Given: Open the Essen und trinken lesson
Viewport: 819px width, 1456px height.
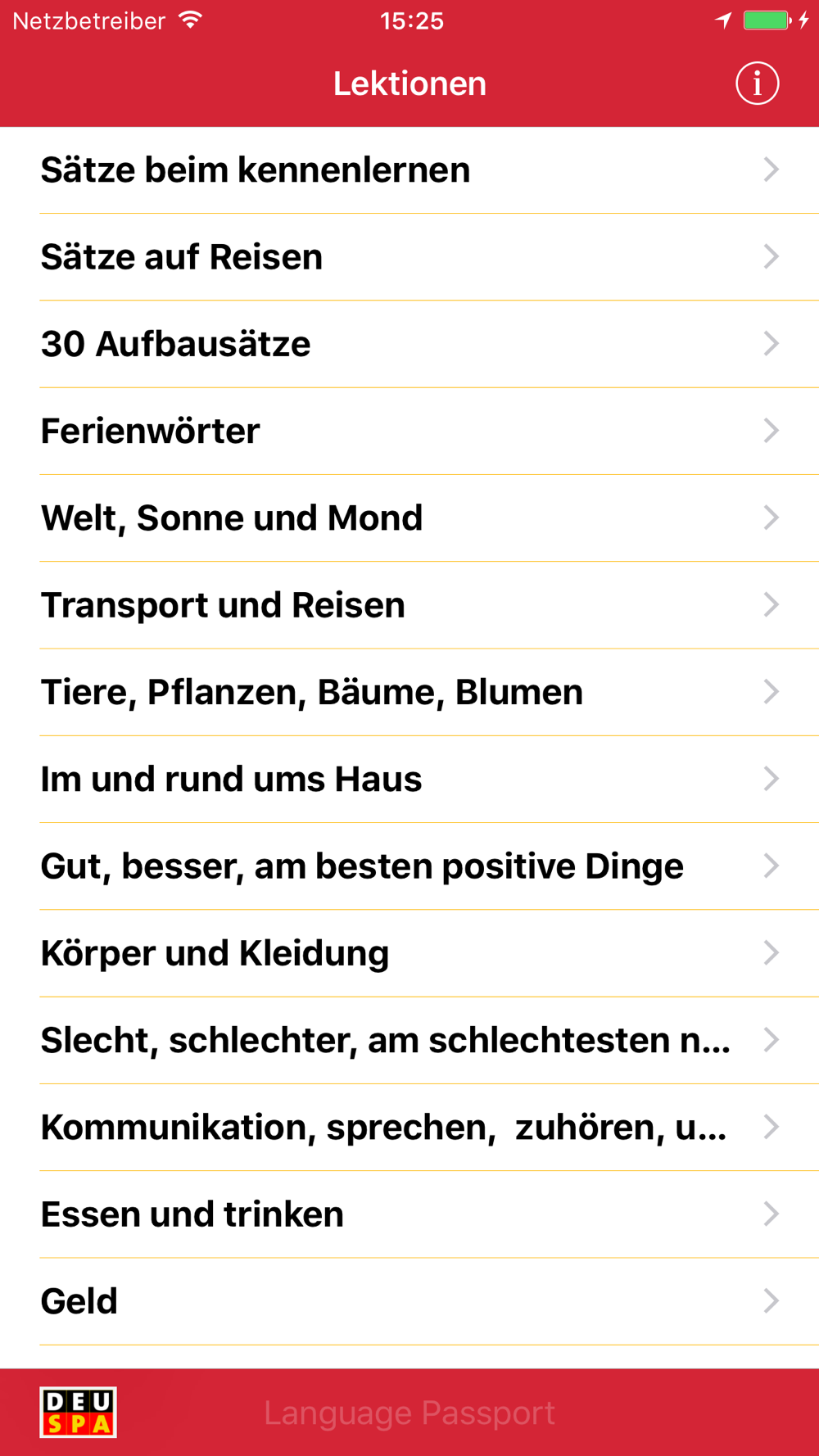Looking at the screenshot, I should (409, 1214).
